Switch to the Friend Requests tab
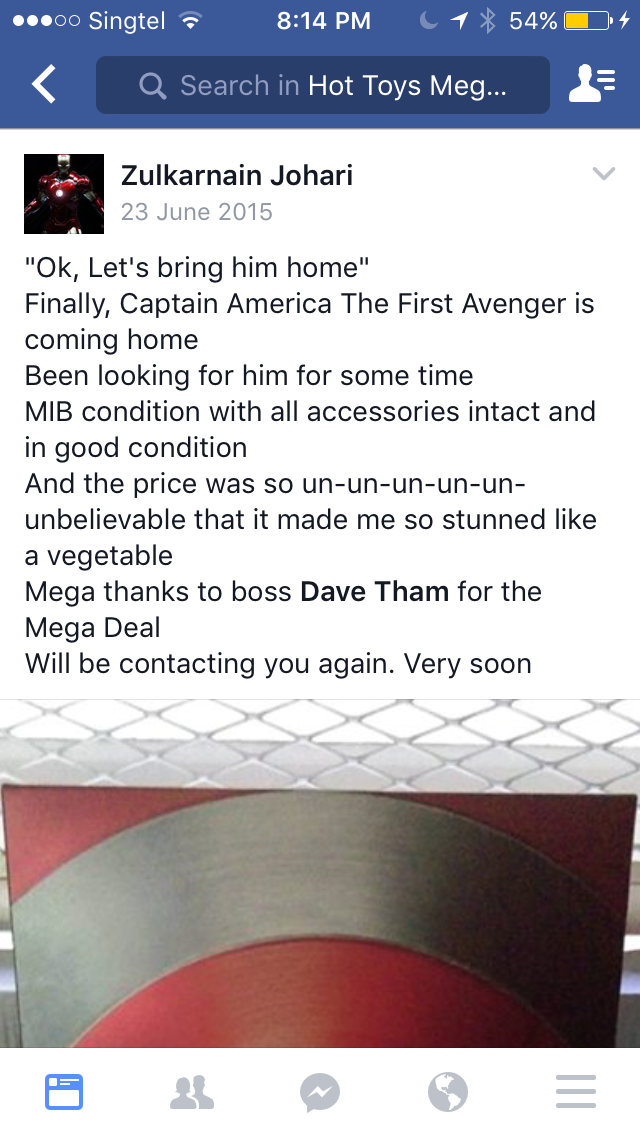The height and width of the screenshot is (1136, 640). (x=192, y=1092)
